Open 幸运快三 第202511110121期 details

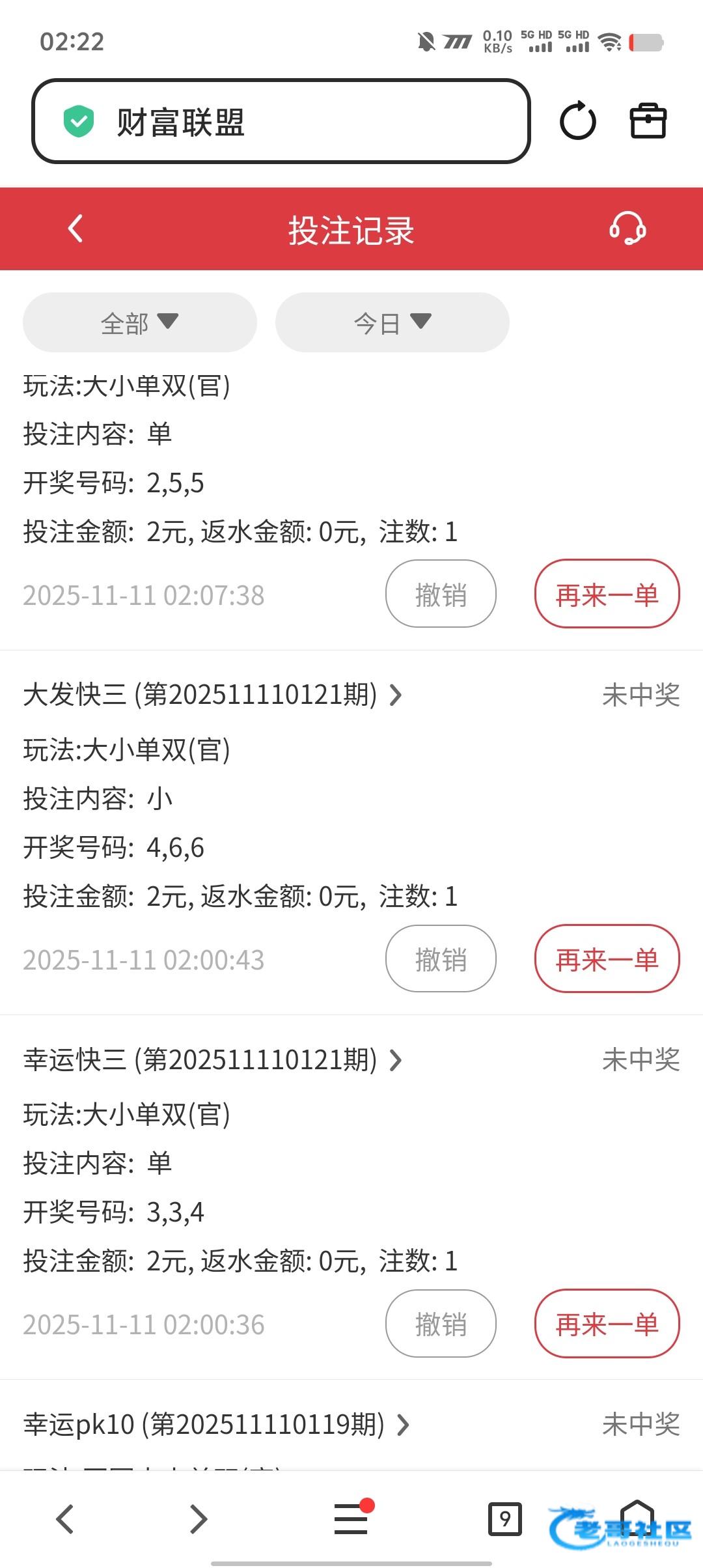(212, 1059)
